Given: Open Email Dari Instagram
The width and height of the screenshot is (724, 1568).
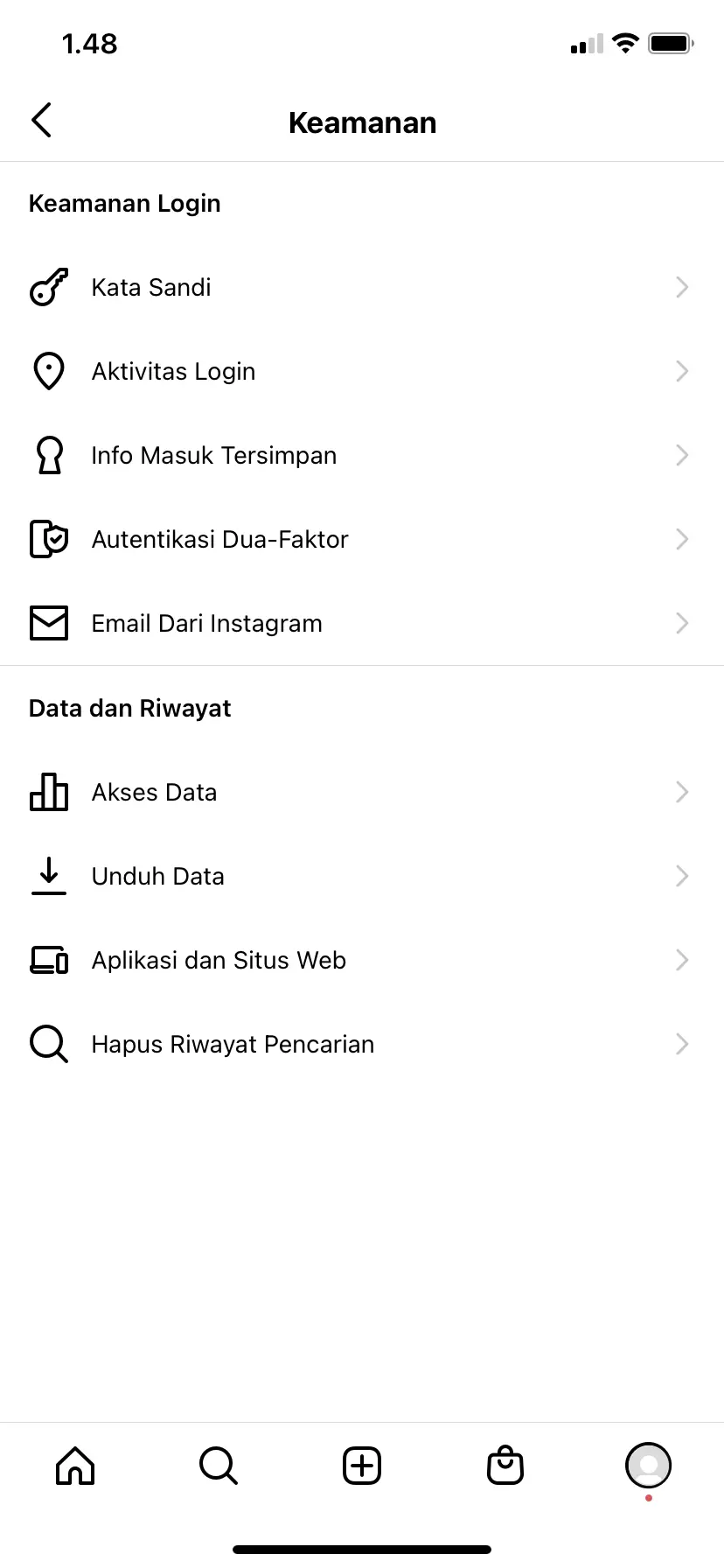Looking at the screenshot, I should coord(362,623).
